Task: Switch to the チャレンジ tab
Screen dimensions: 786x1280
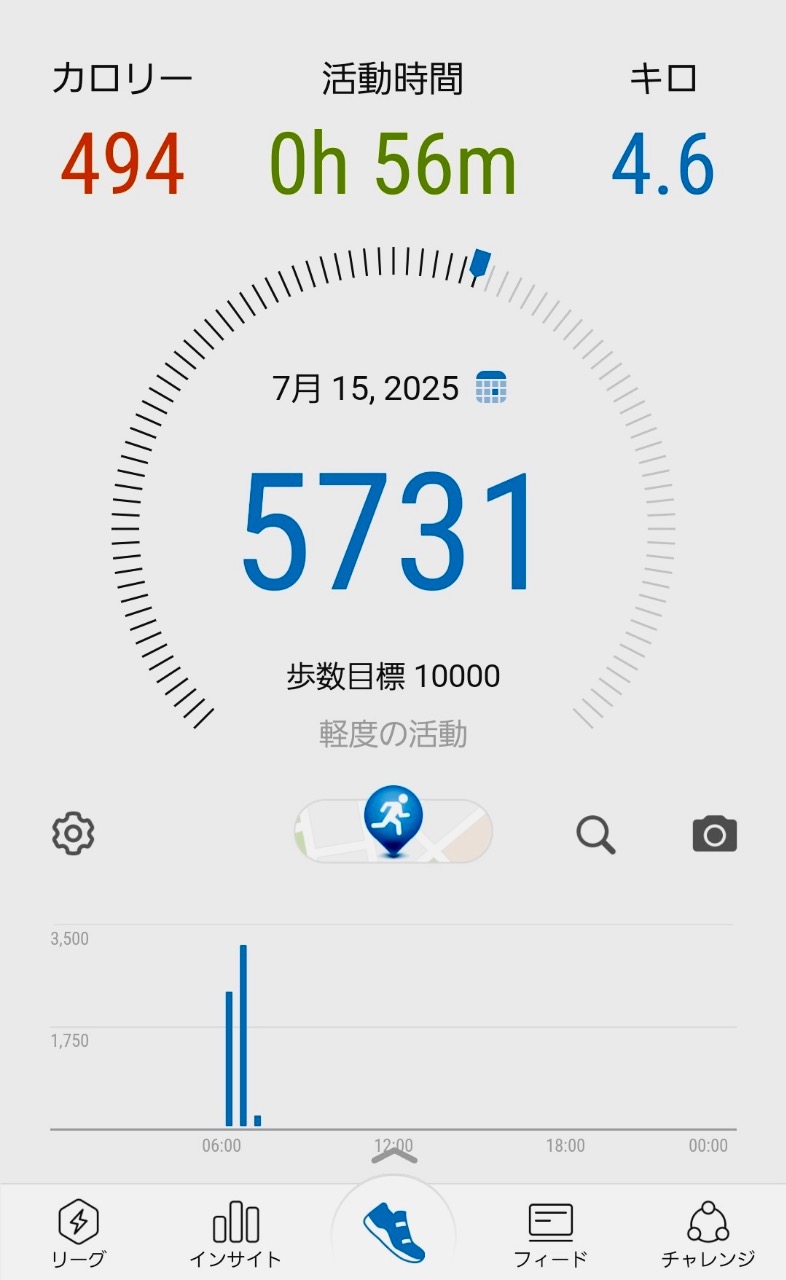Action: (x=708, y=1233)
